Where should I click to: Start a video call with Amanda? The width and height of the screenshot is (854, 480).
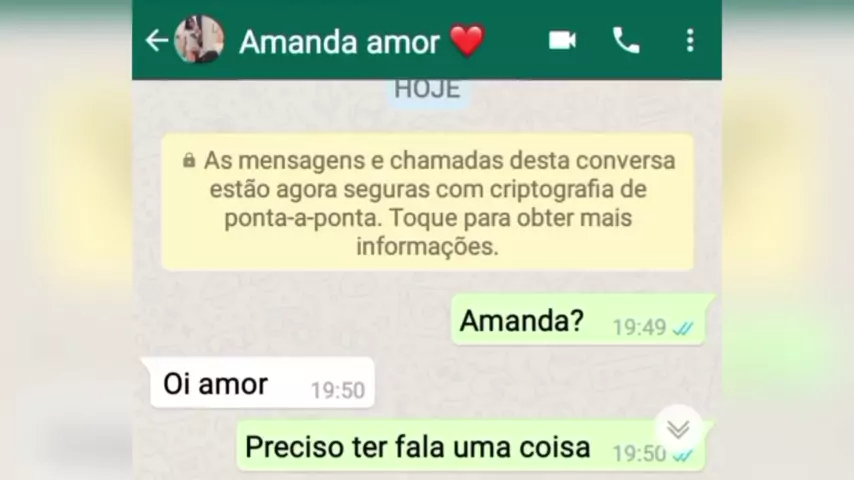pyautogui.click(x=562, y=40)
